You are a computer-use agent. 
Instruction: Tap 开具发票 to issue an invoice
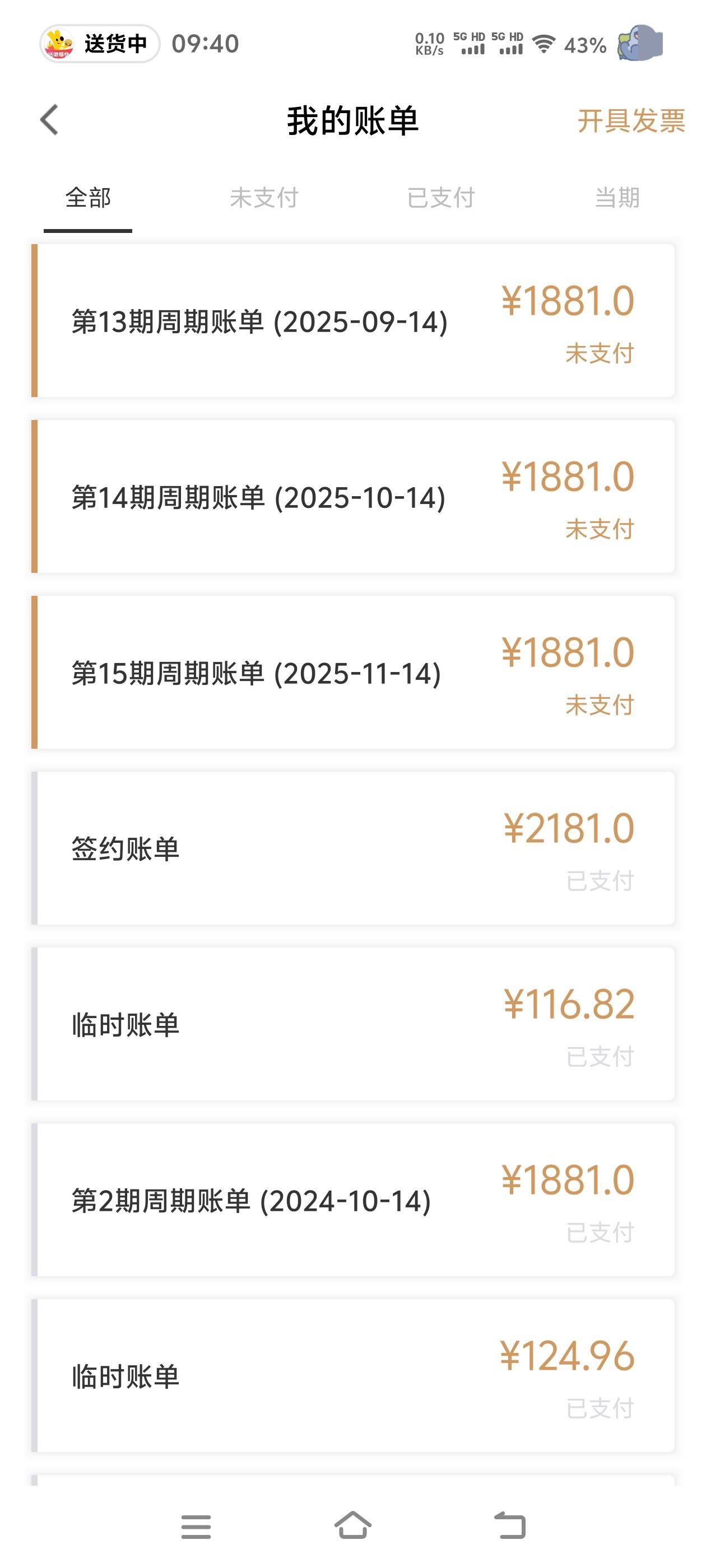coord(631,120)
